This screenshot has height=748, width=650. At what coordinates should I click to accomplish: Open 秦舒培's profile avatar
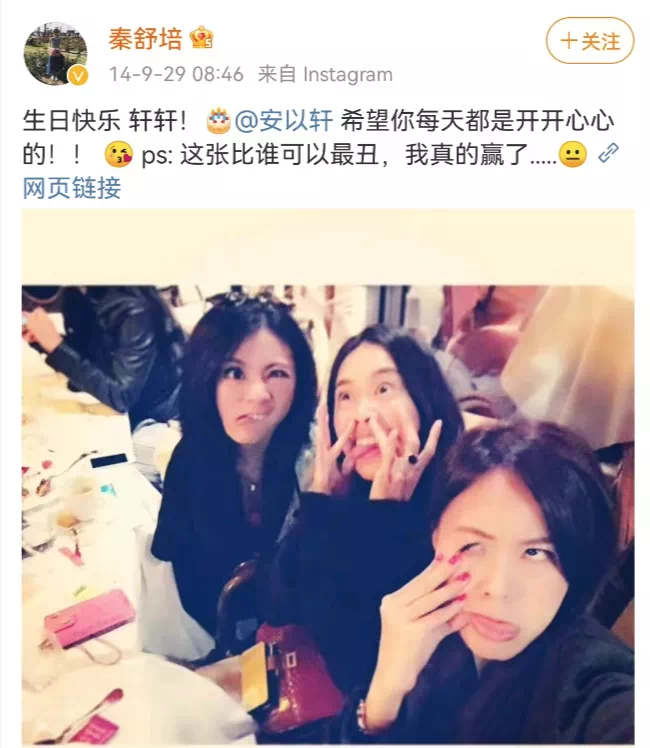55,53
